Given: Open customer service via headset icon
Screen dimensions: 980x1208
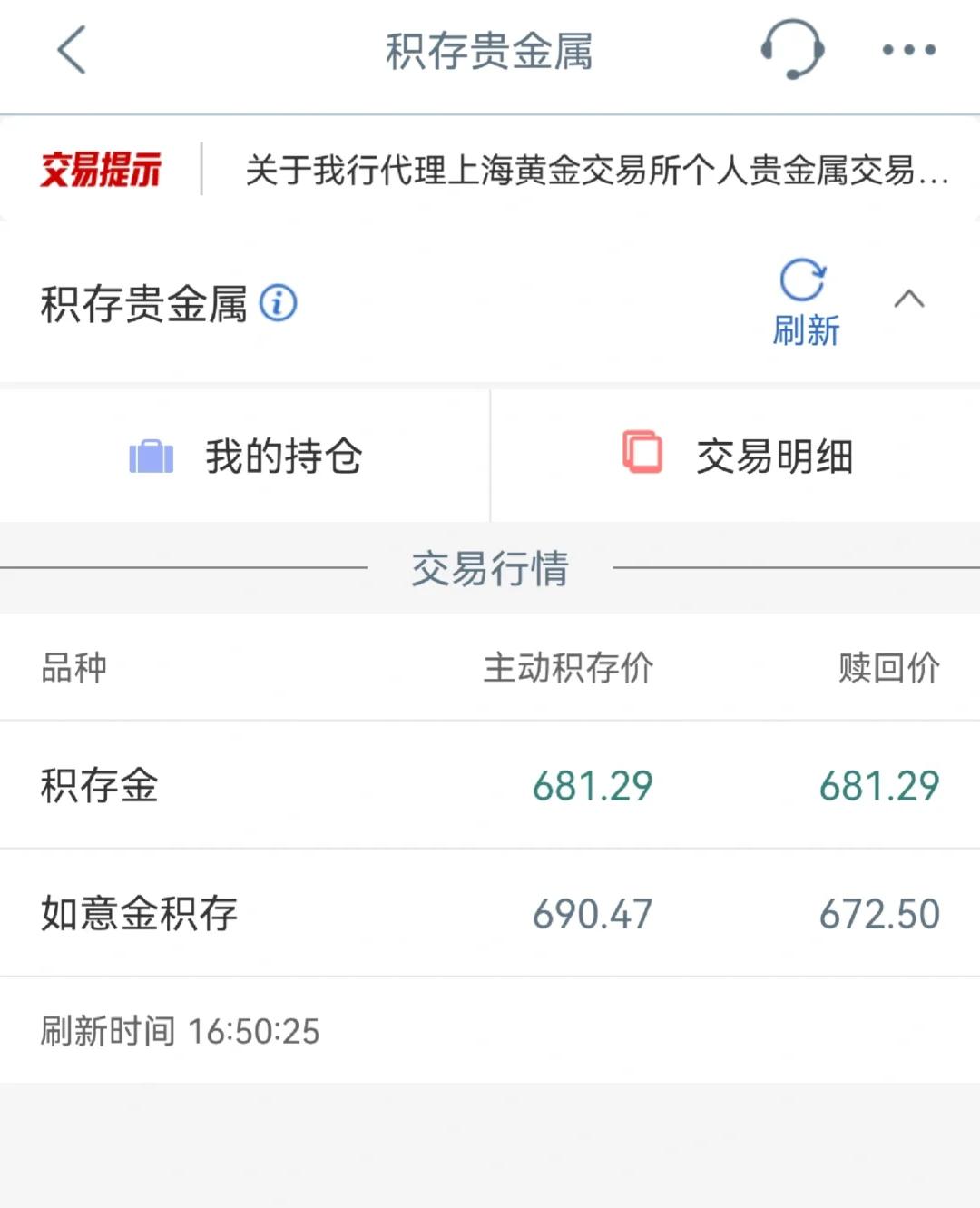Looking at the screenshot, I should [x=792, y=52].
